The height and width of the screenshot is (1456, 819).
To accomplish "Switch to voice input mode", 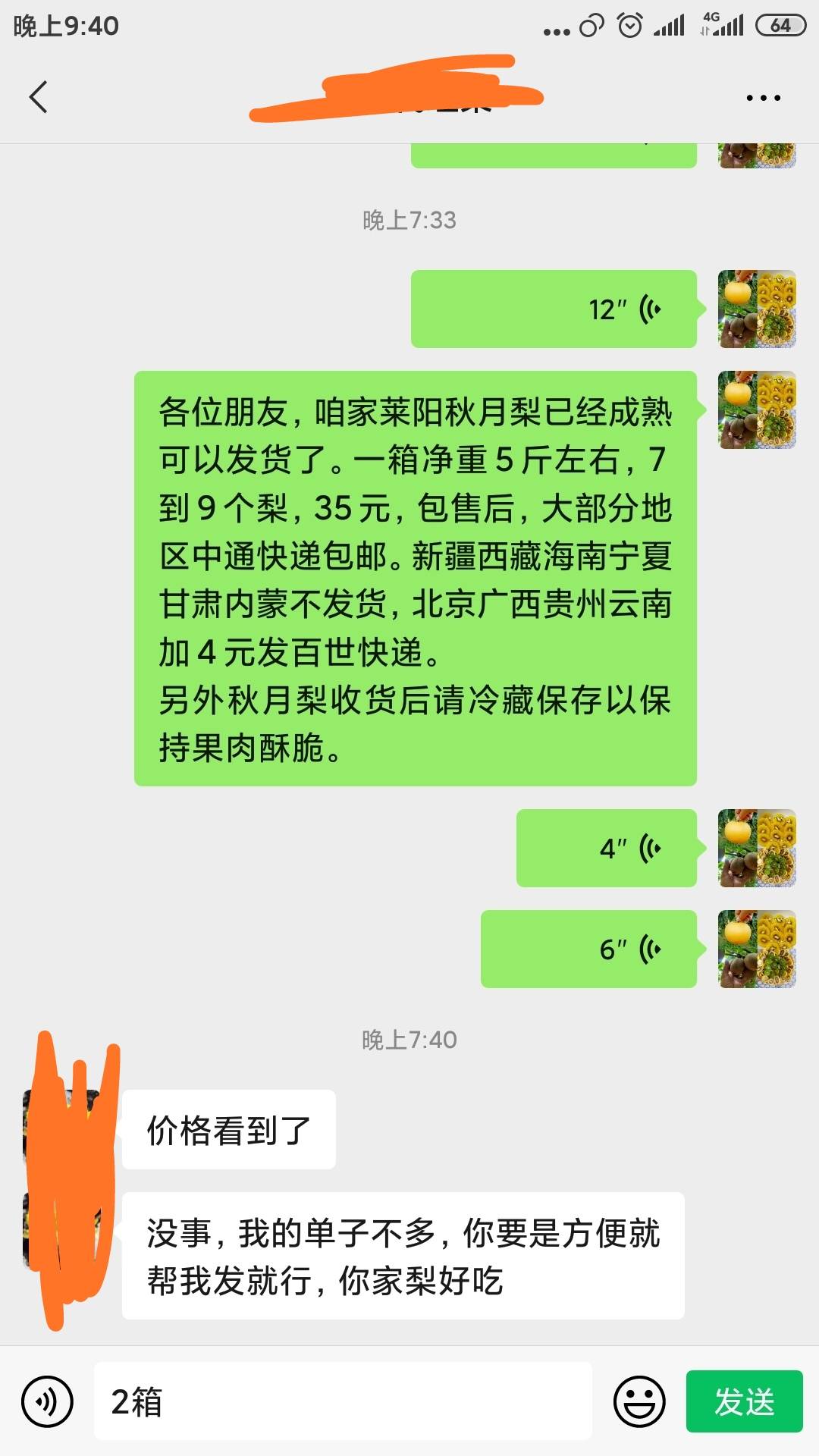I will click(47, 1401).
